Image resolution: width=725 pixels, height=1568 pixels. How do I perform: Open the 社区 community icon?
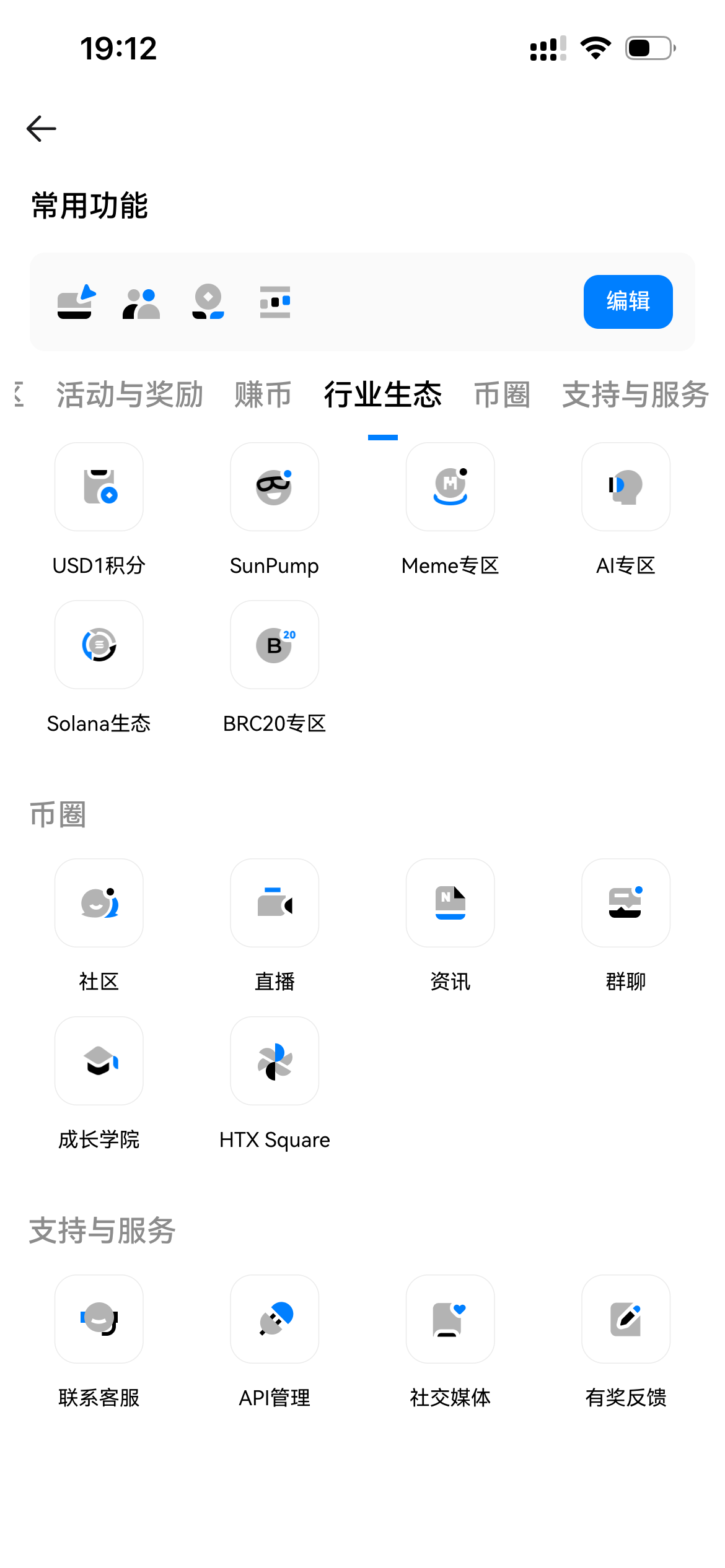[99, 903]
